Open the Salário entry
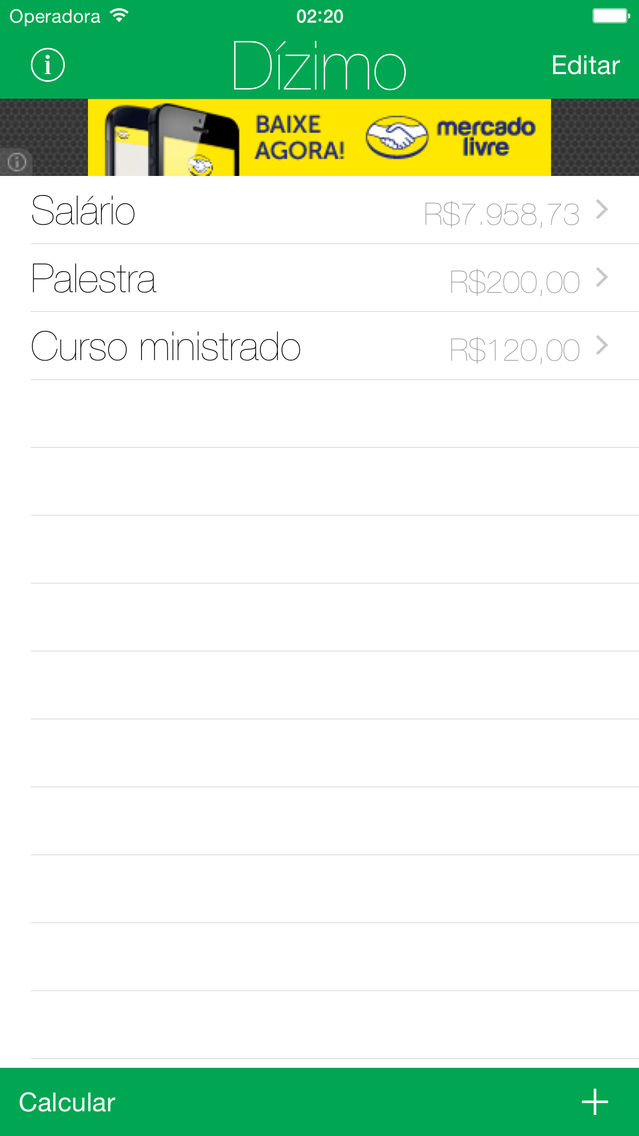Viewport: 639px width, 1136px height. click(320, 211)
